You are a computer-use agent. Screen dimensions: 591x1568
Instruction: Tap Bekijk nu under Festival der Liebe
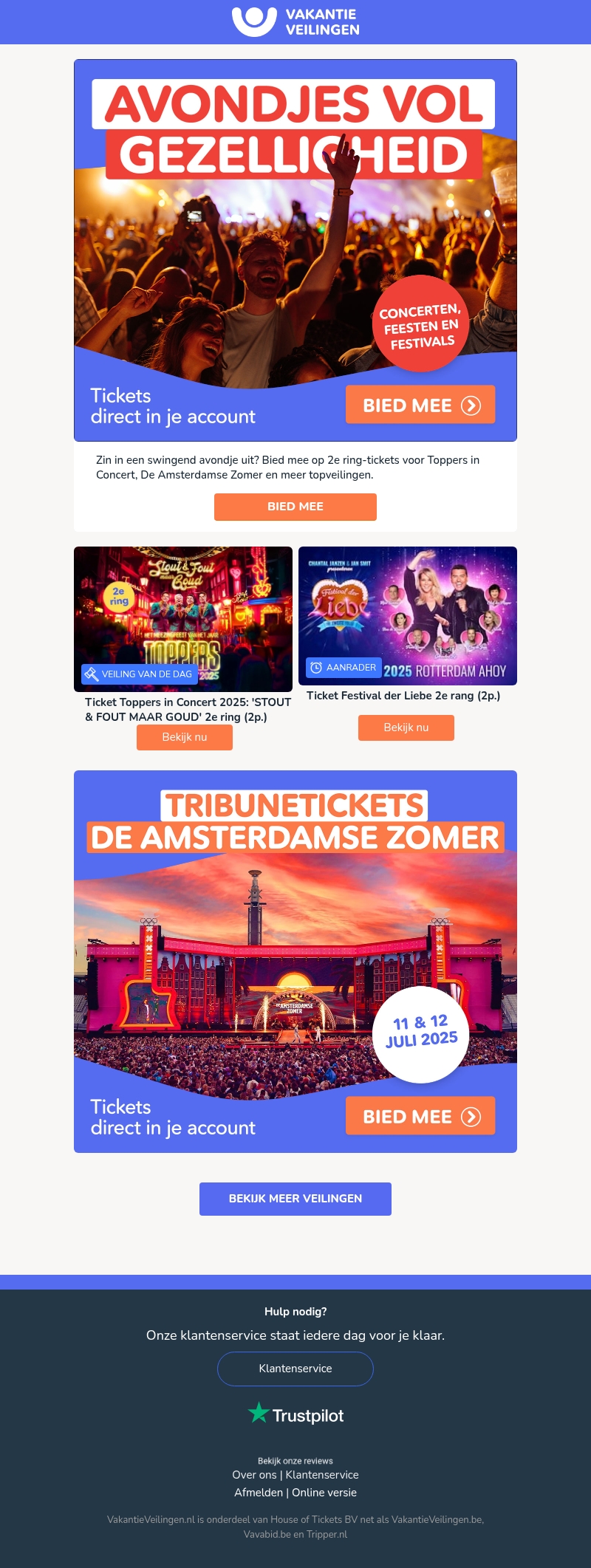tap(406, 727)
